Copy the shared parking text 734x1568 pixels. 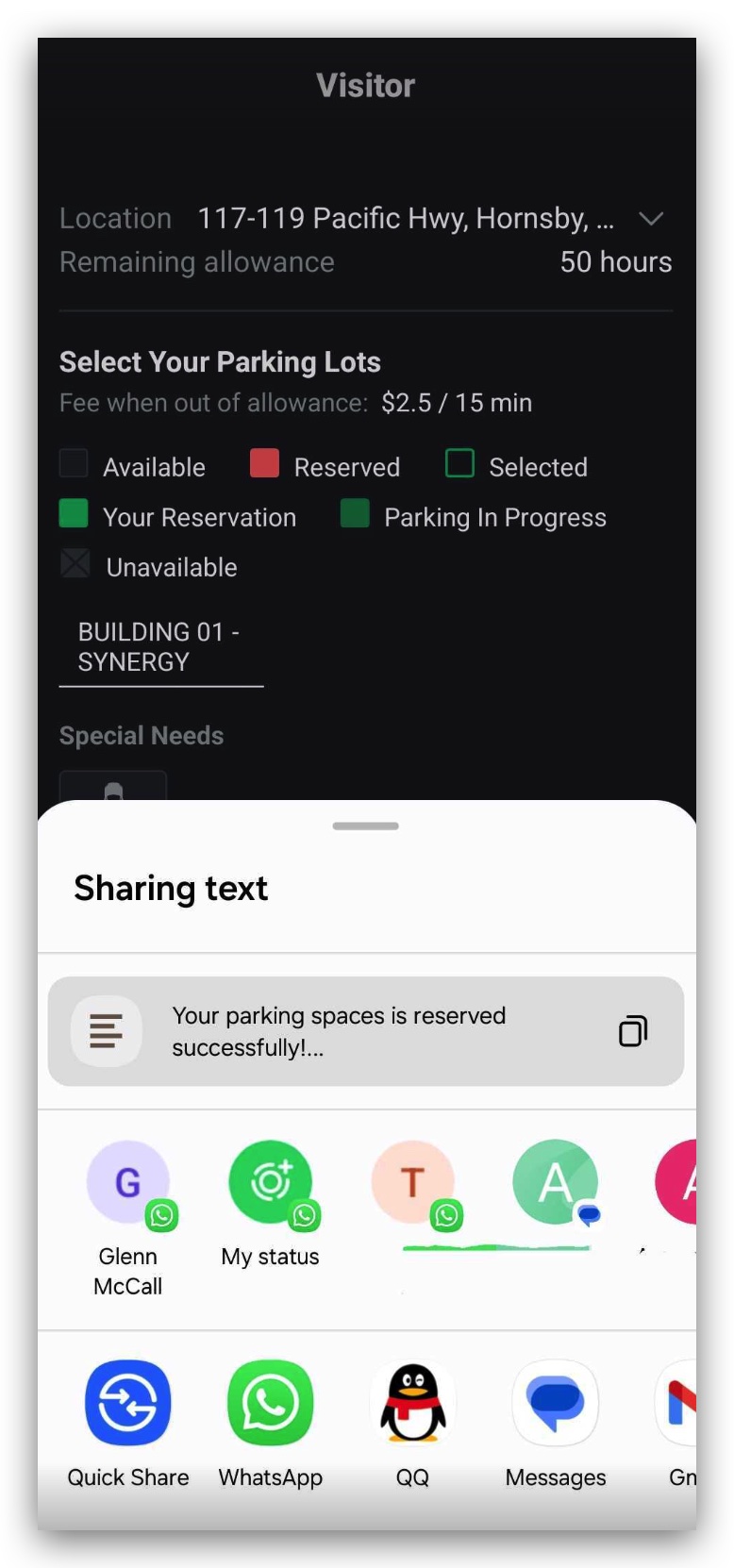[x=632, y=1031]
